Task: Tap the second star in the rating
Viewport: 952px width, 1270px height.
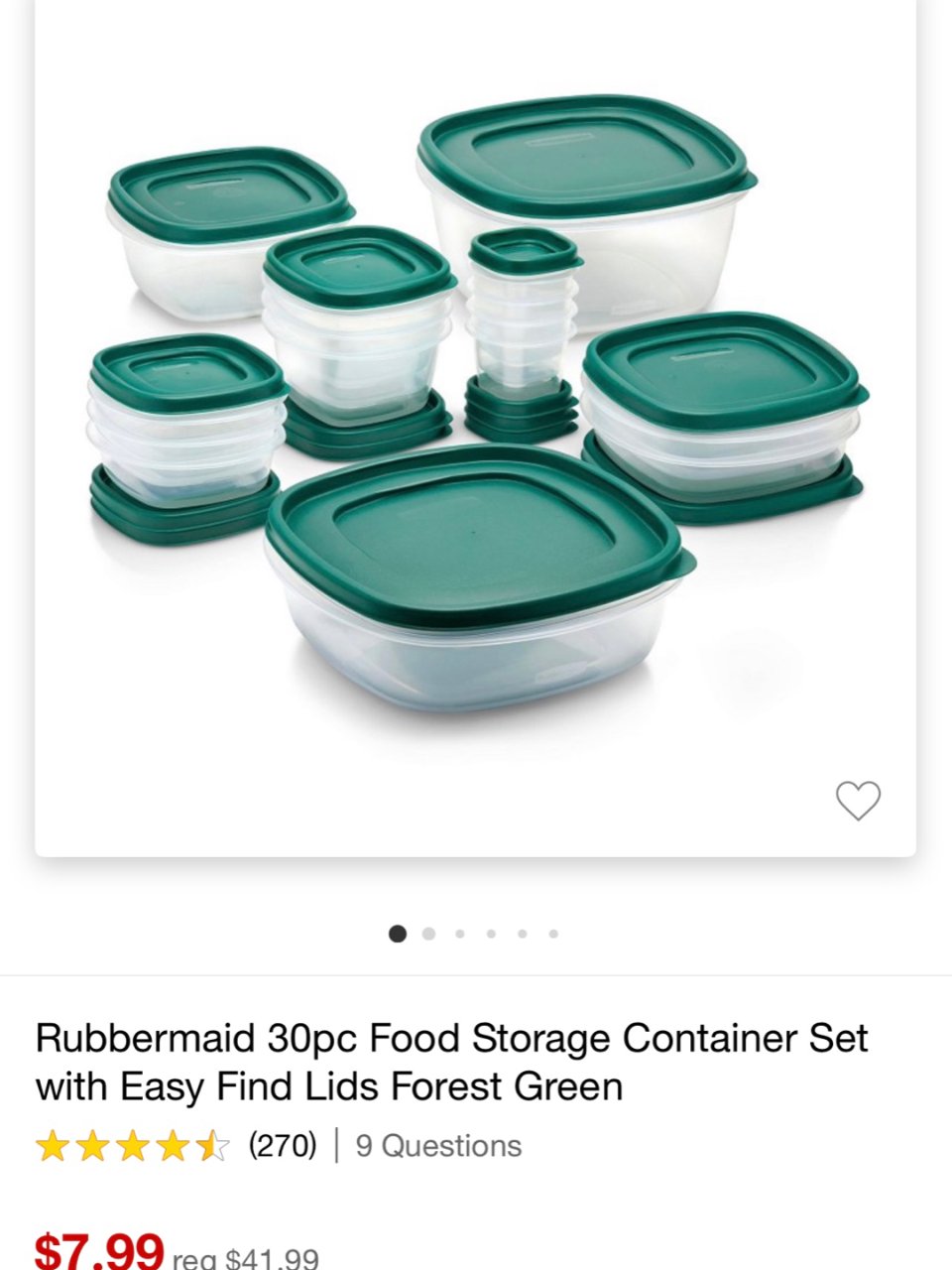Action: pyautogui.click(x=96, y=1145)
